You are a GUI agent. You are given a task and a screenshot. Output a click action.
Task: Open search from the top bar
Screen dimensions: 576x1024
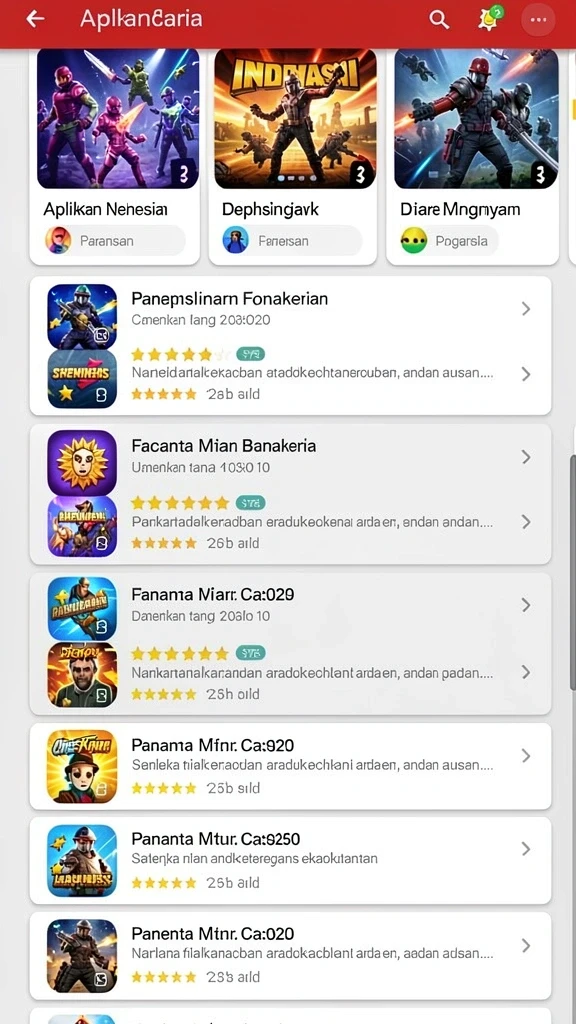(439, 20)
